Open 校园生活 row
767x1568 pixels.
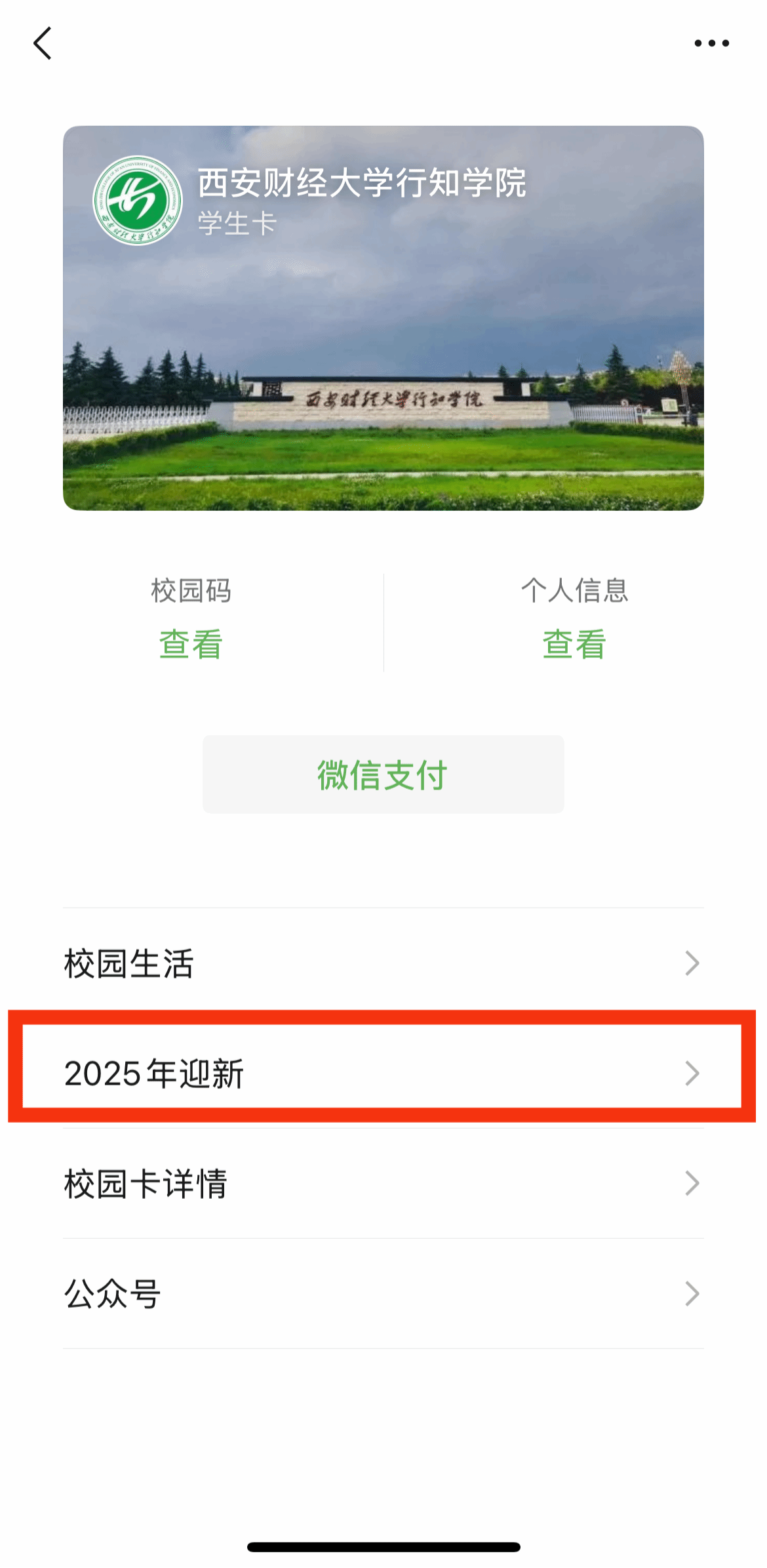click(383, 963)
